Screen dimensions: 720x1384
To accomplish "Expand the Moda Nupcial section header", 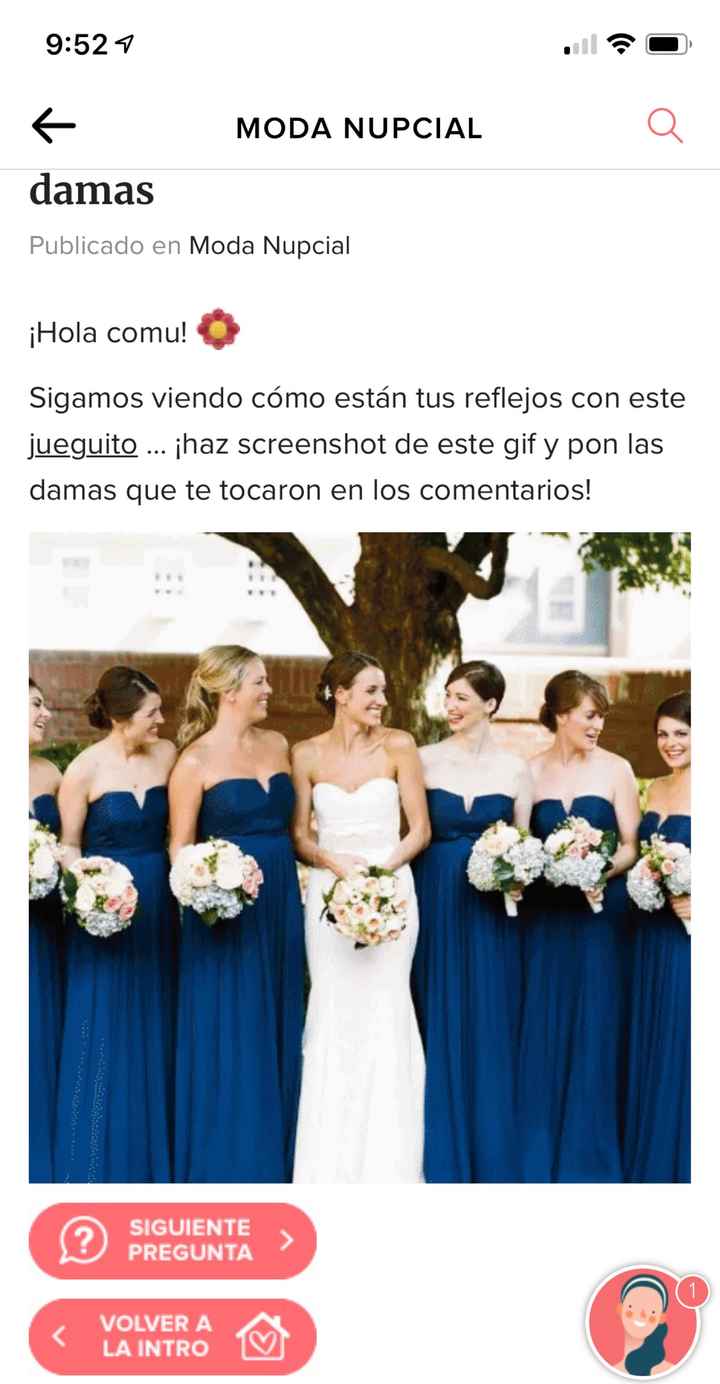I will pyautogui.click(x=92, y=190).
